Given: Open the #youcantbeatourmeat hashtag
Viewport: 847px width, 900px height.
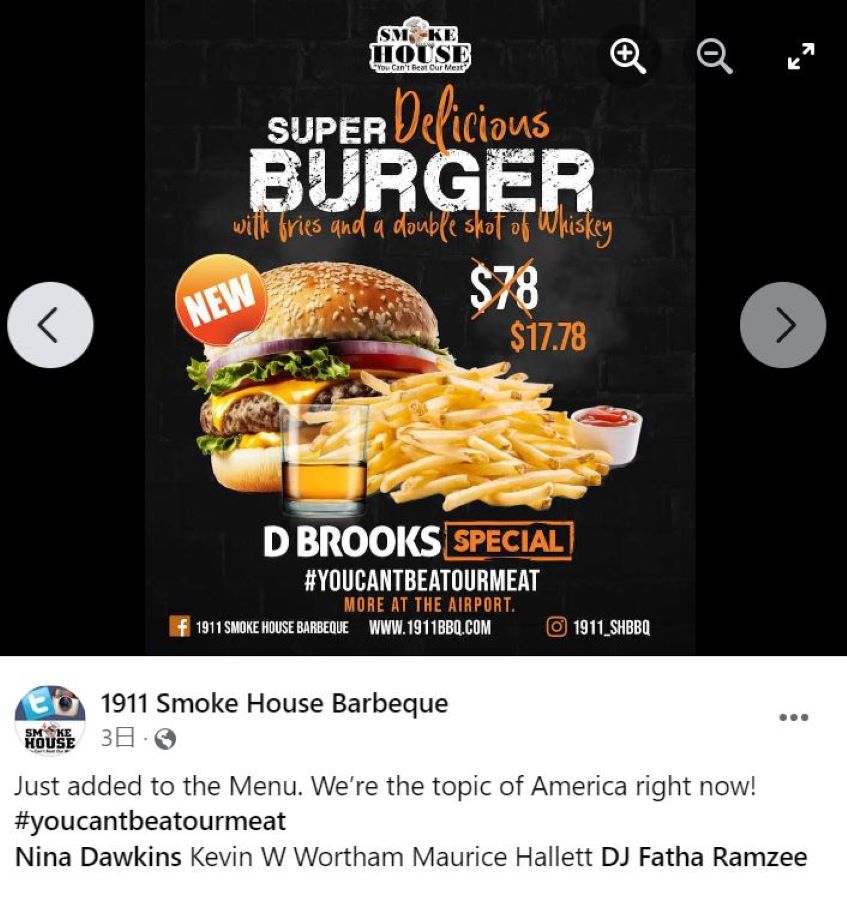Looking at the screenshot, I should click(150, 821).
